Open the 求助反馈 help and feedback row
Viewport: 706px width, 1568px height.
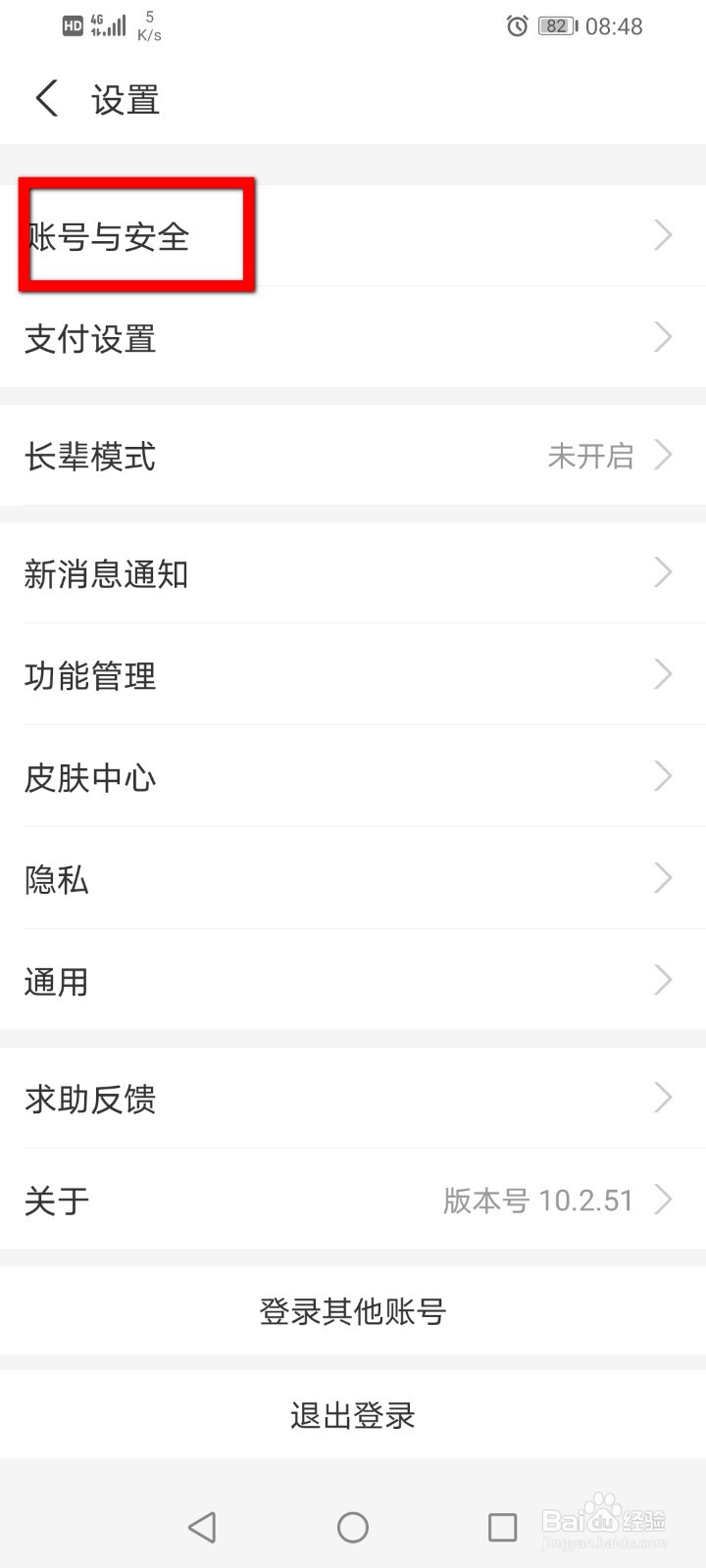click(x=353, y=1099)
